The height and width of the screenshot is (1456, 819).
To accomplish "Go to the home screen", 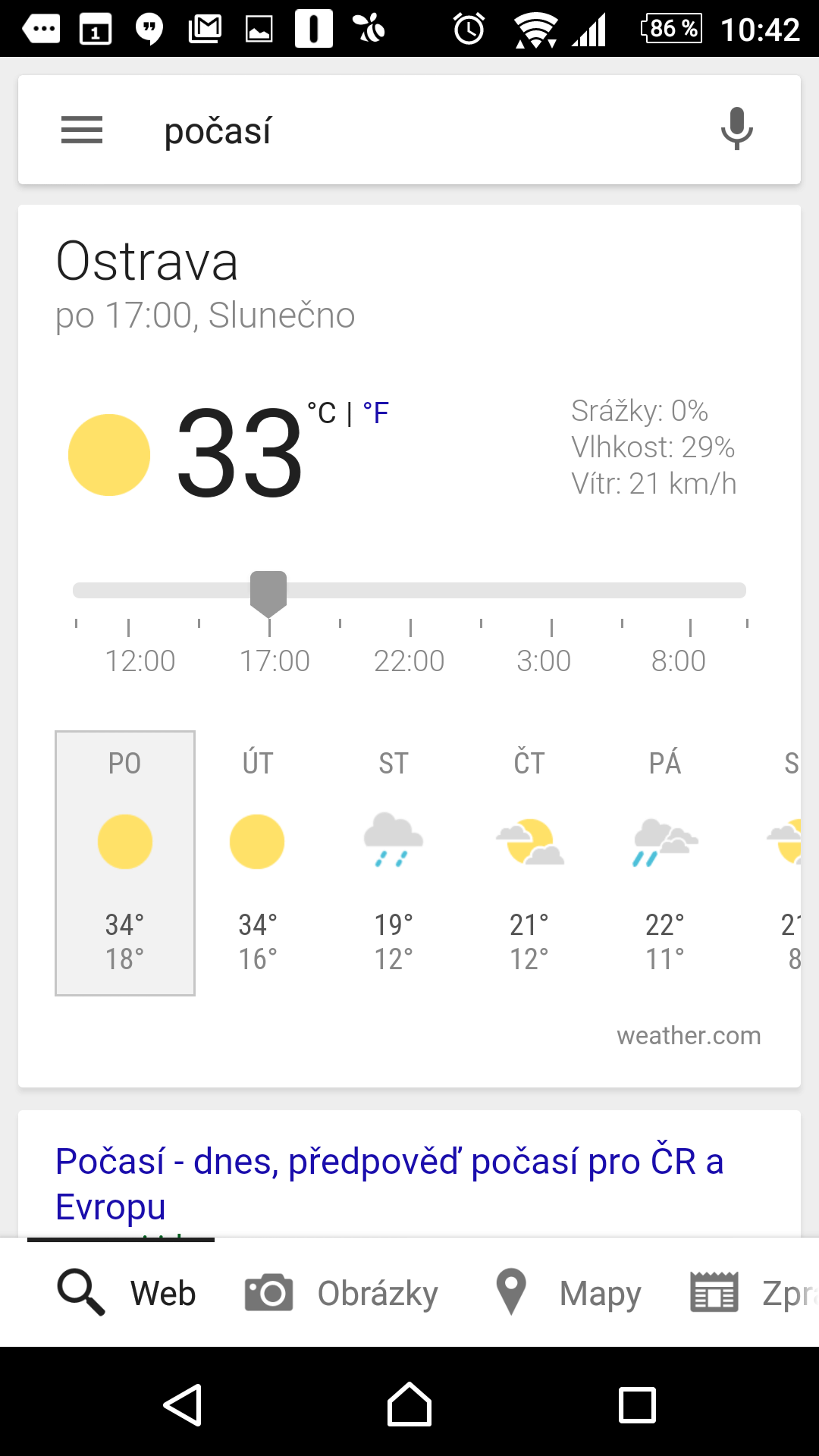I will [x=409, y=1404].
